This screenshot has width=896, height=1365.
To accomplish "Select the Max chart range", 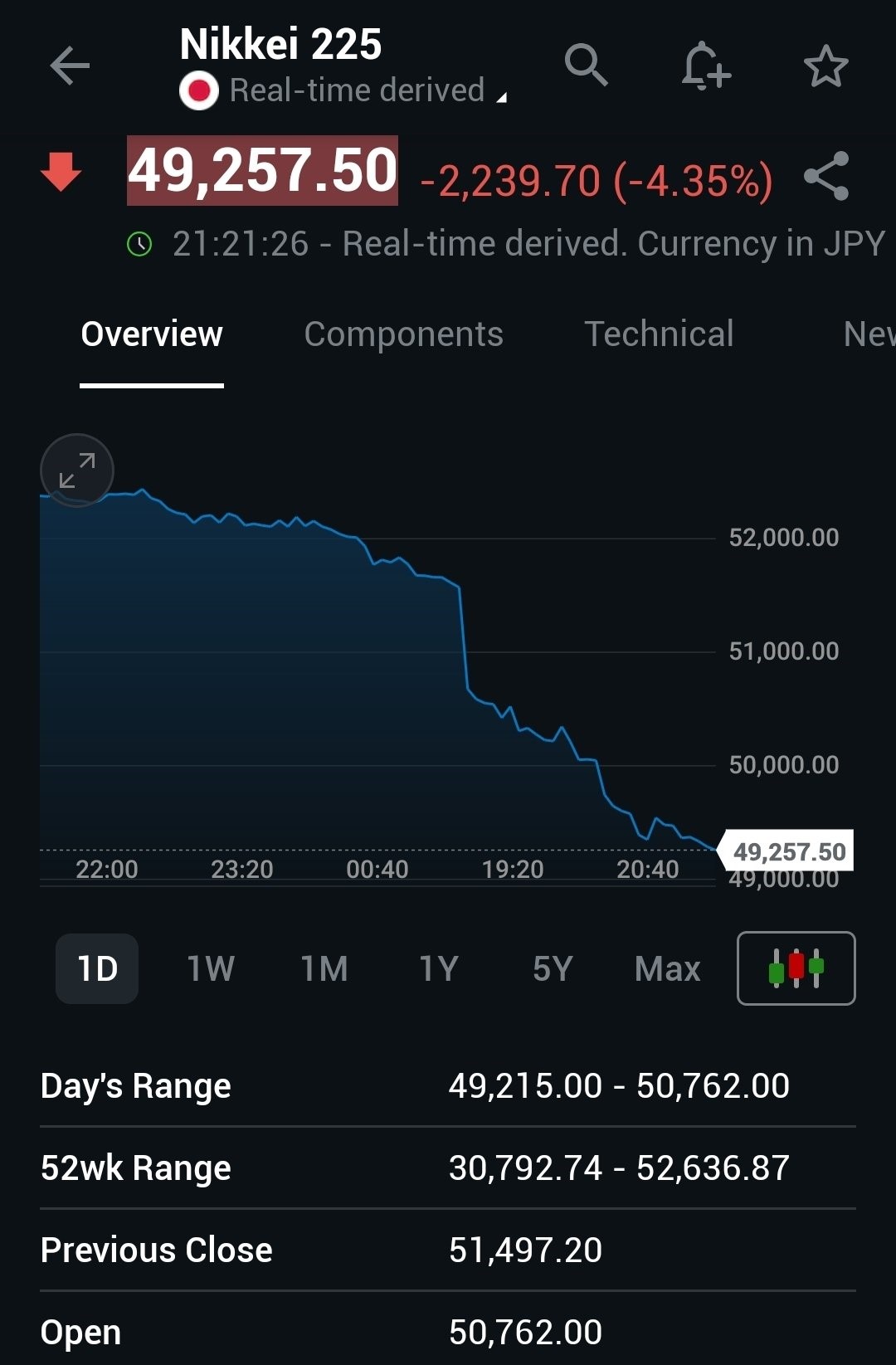I will [667, 968].
